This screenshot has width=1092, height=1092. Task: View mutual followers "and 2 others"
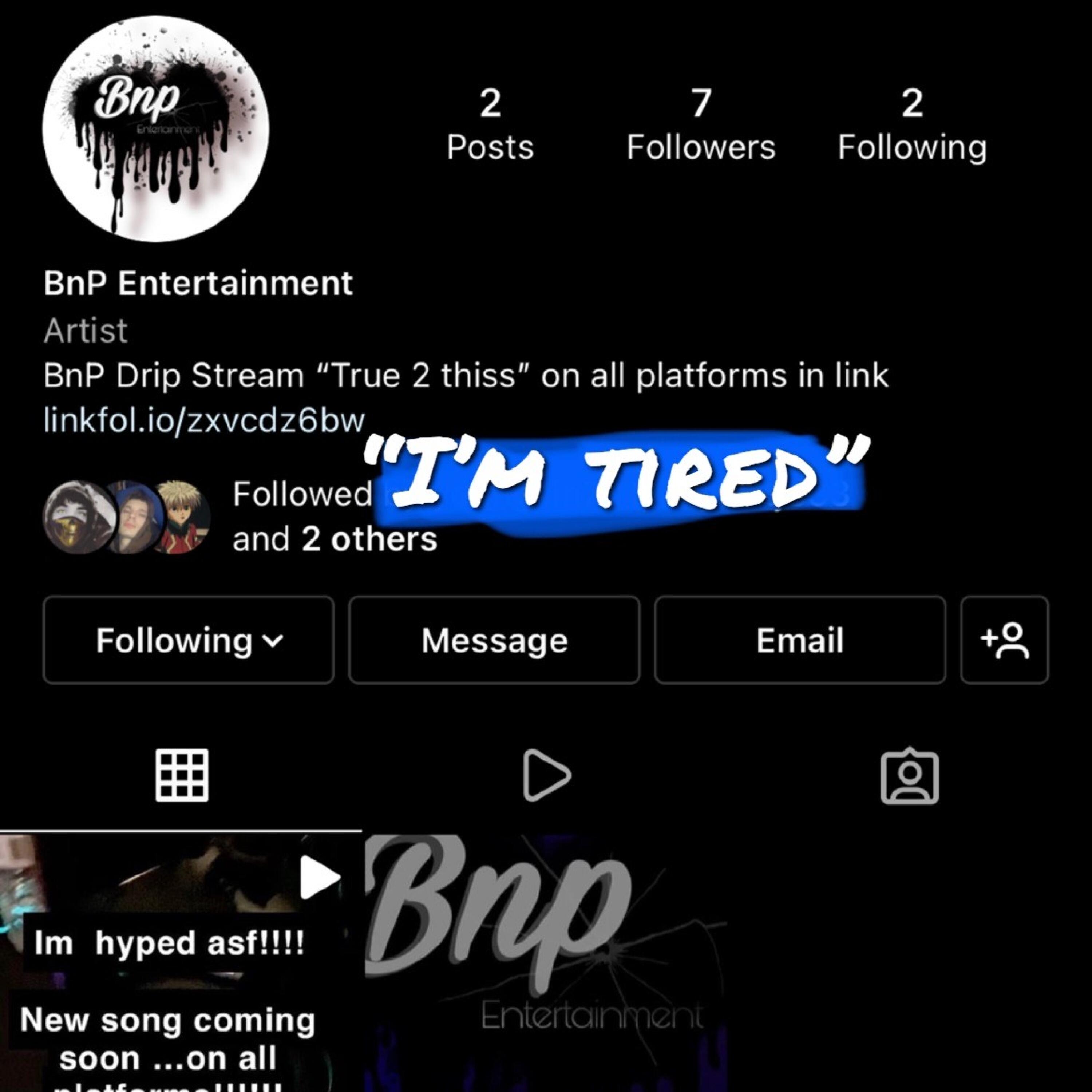(x=335, y=539)
